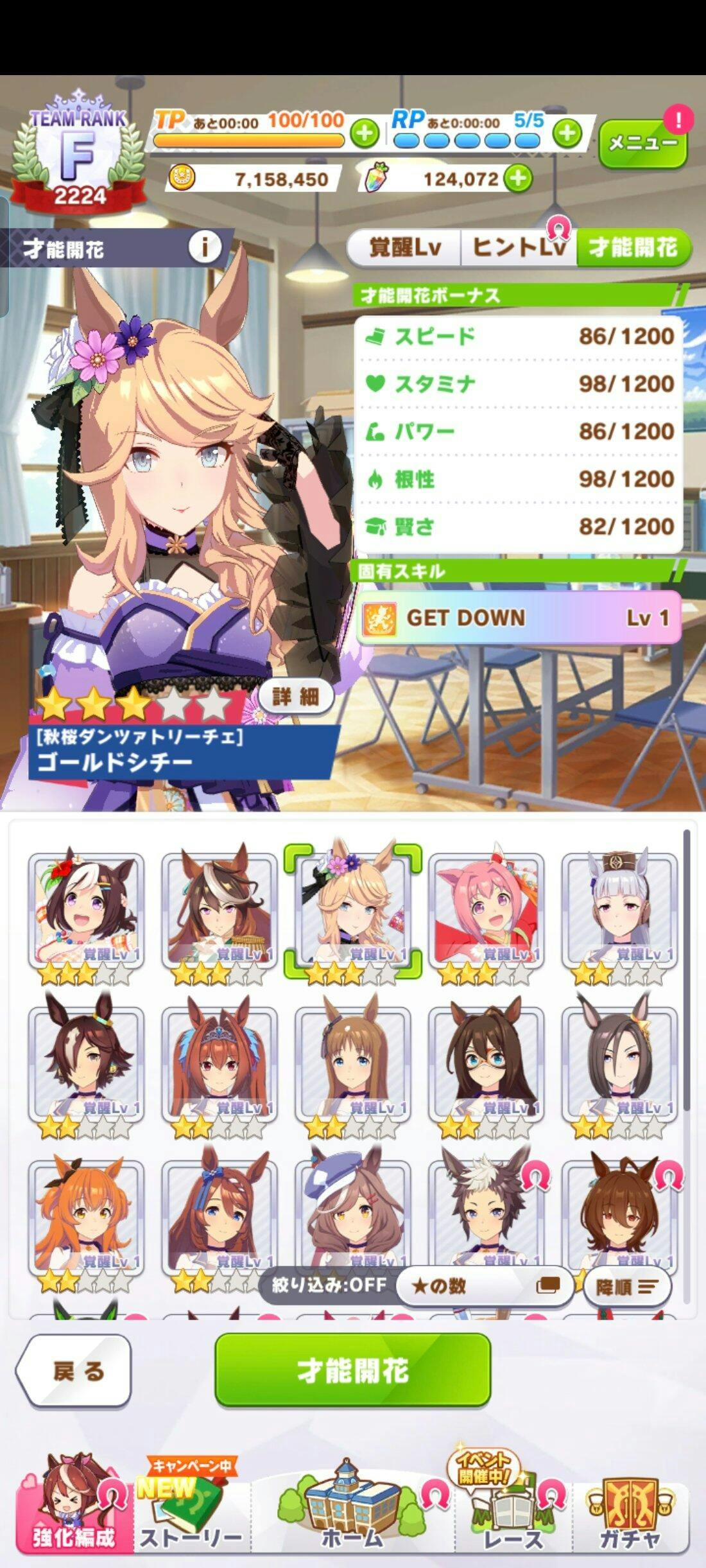Open the 才能開花 info icon
706x1568 pixels.
[205, 247]
